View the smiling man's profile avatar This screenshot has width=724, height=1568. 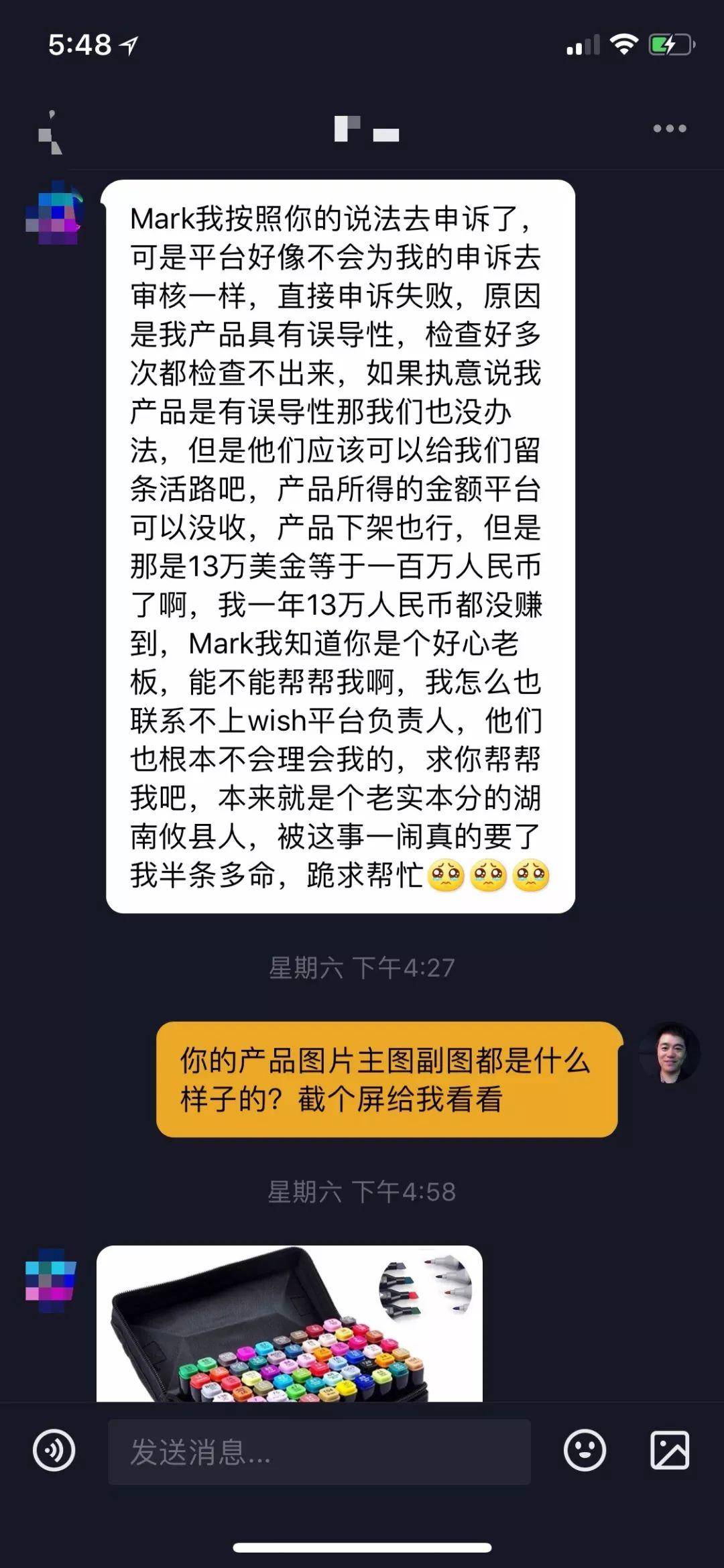coord(669,1052)
